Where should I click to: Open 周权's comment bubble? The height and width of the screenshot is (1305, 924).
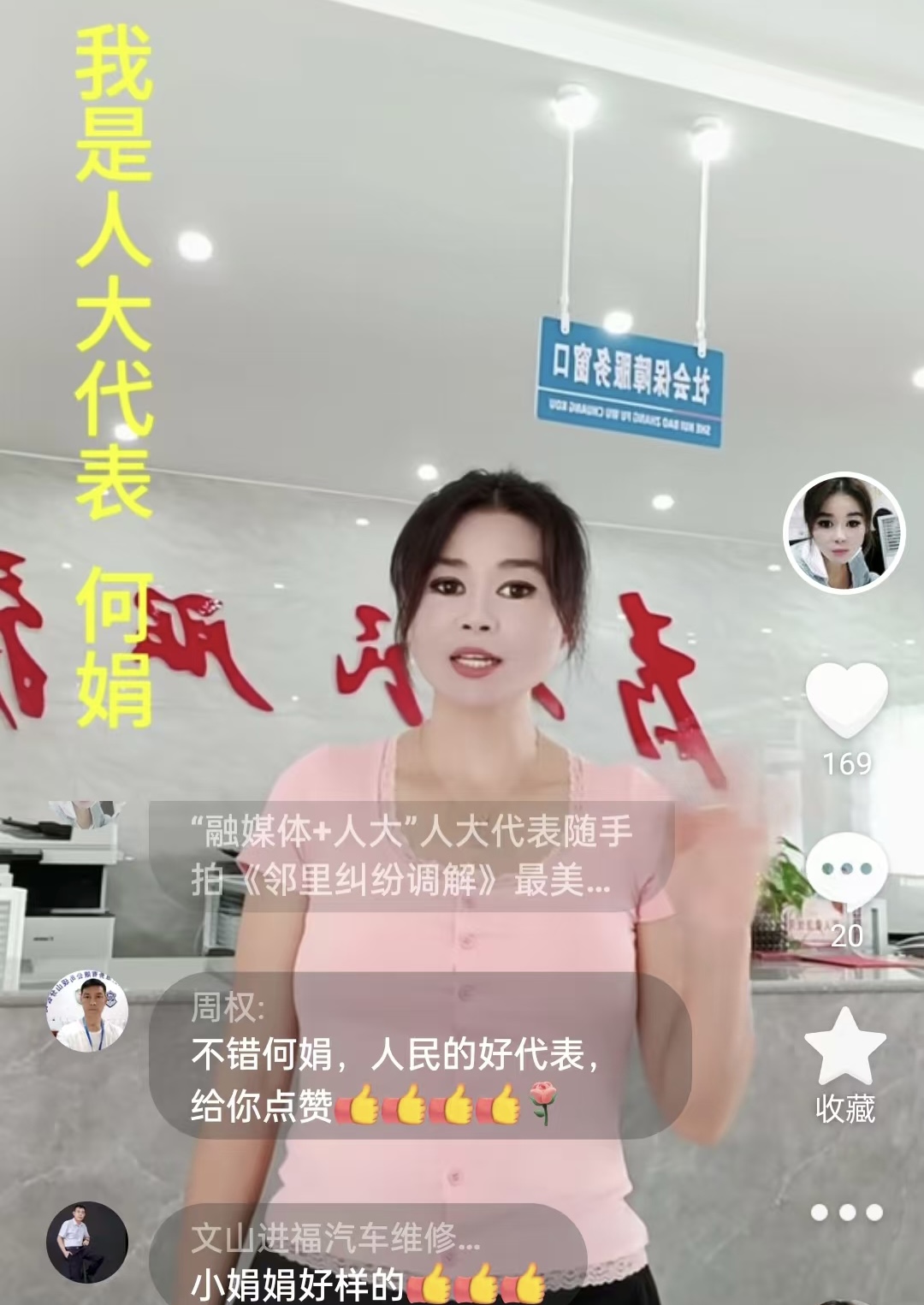pyautogui.click(x=419, y=1057)
